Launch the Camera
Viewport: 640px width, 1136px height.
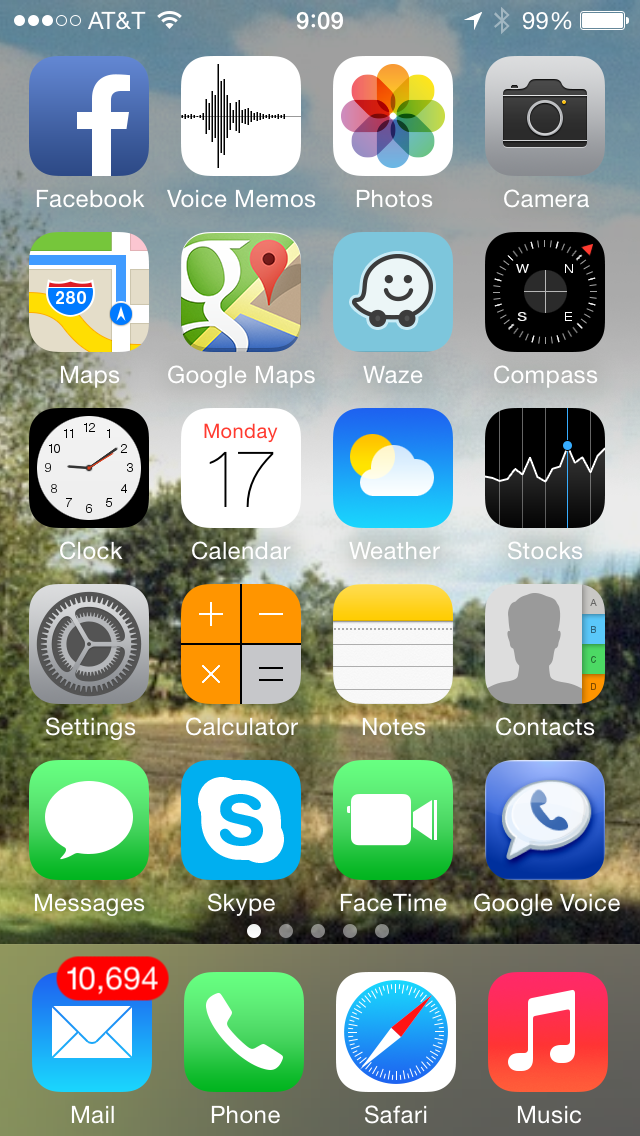(x=545, y=116)
